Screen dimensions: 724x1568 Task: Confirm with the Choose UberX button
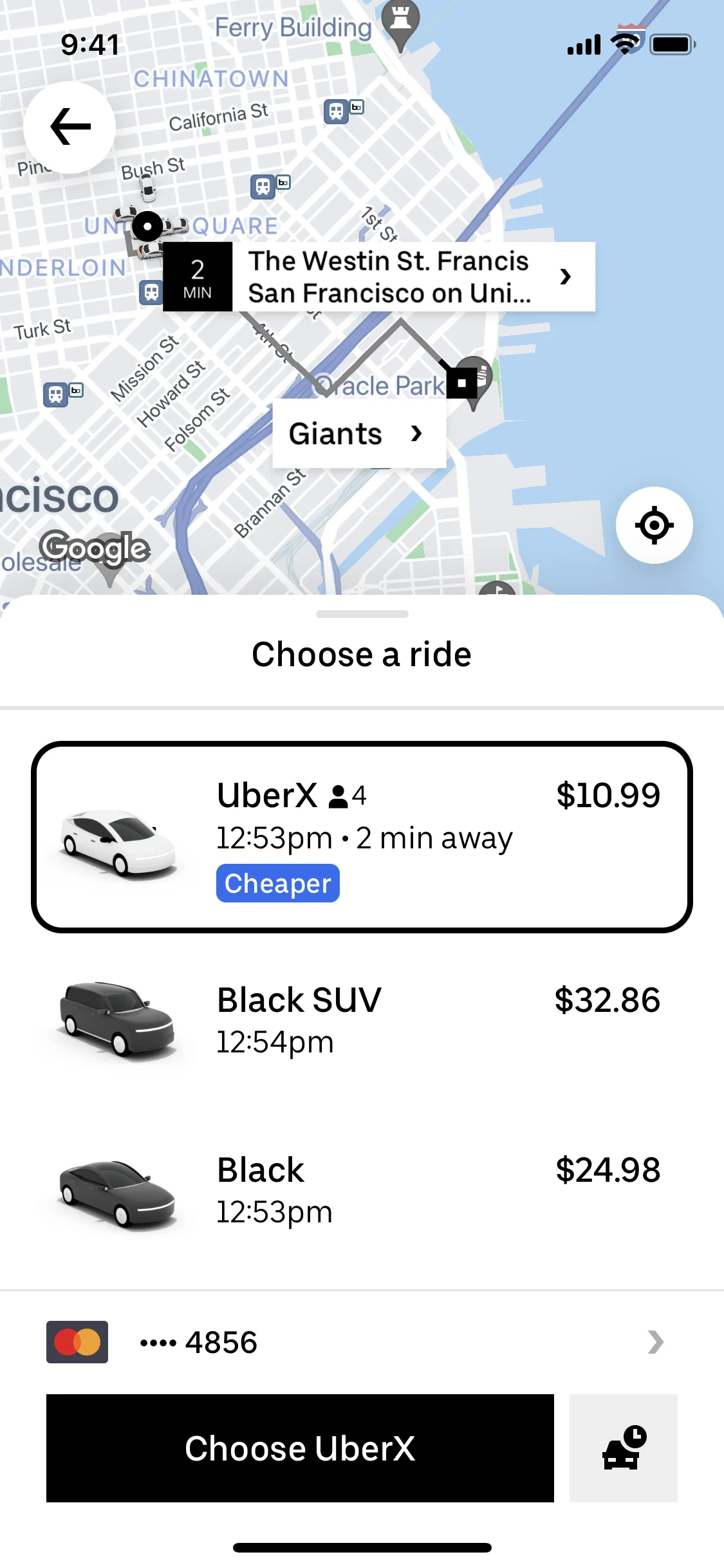point(300,1448)
